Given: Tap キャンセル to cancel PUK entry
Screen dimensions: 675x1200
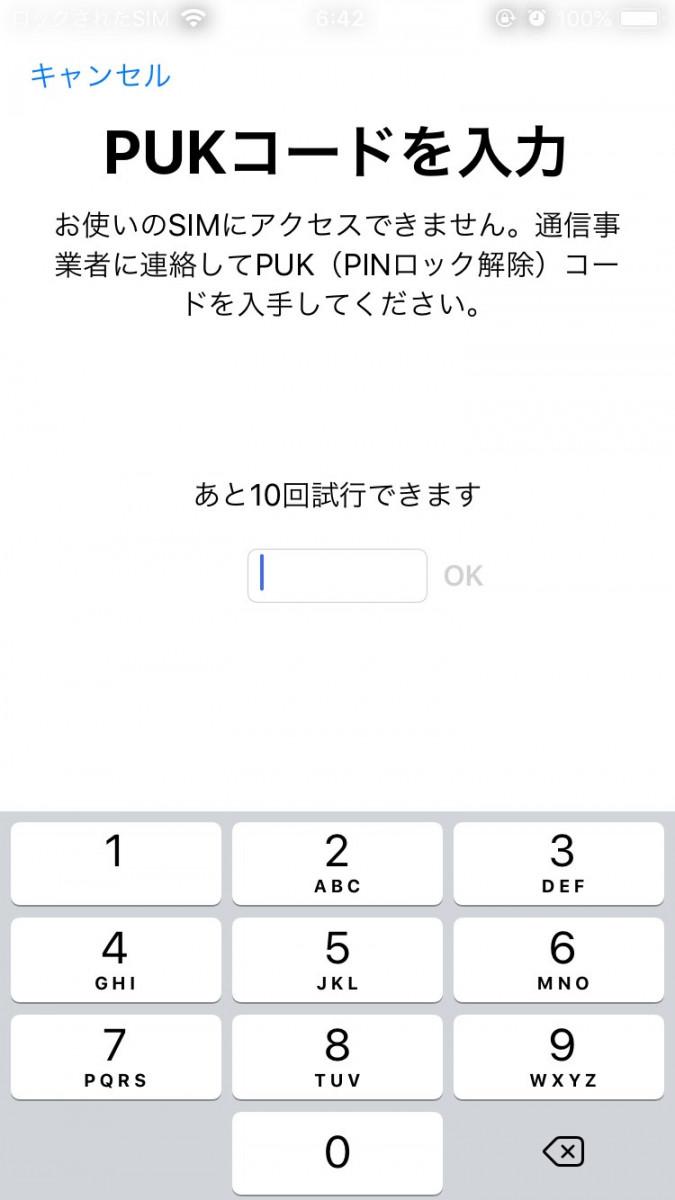Looking at the screenshot, I should pyautogui.click(x=101, y=75).
